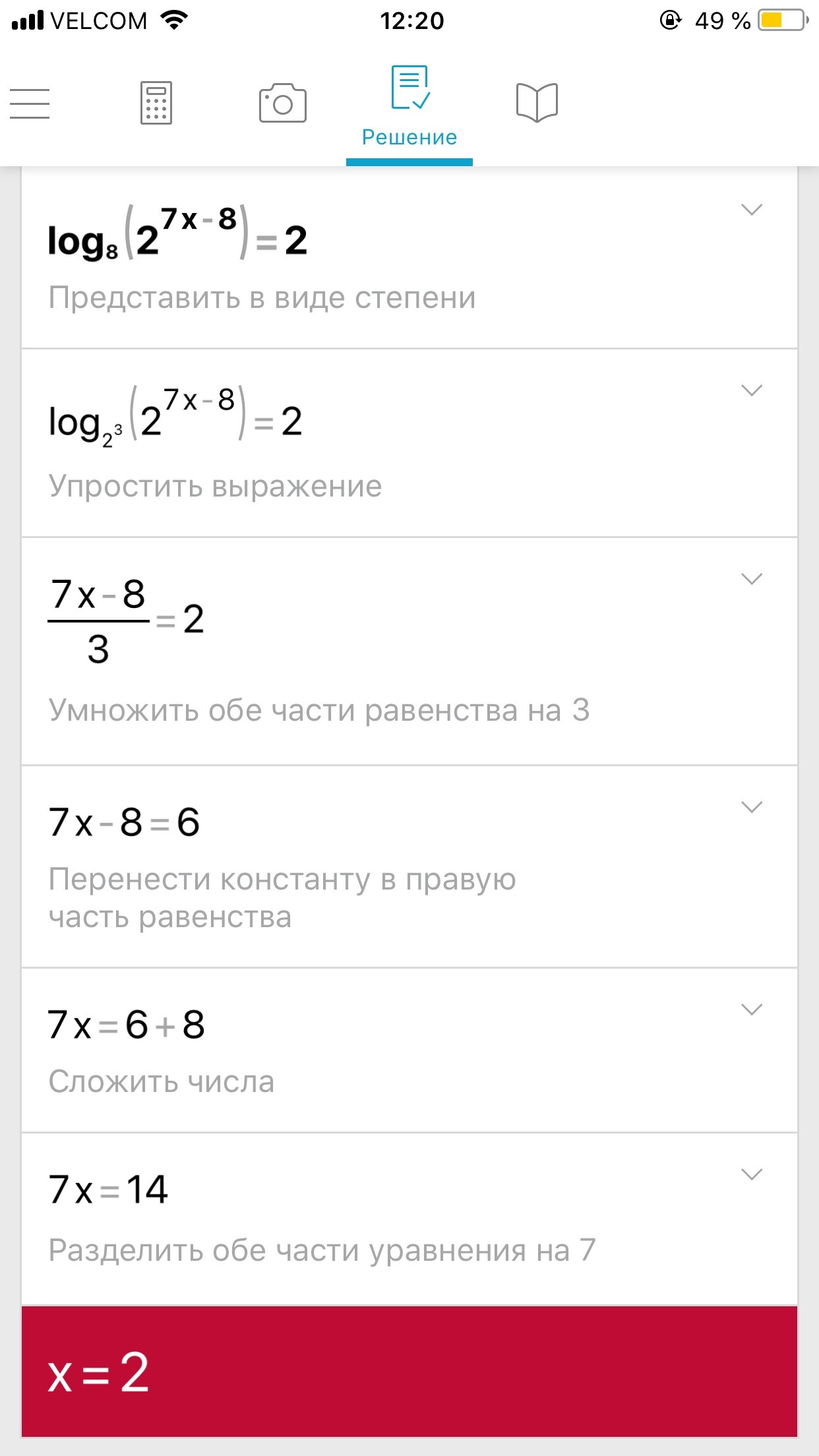Expand the step Представить в виде степени

point(752,210)
